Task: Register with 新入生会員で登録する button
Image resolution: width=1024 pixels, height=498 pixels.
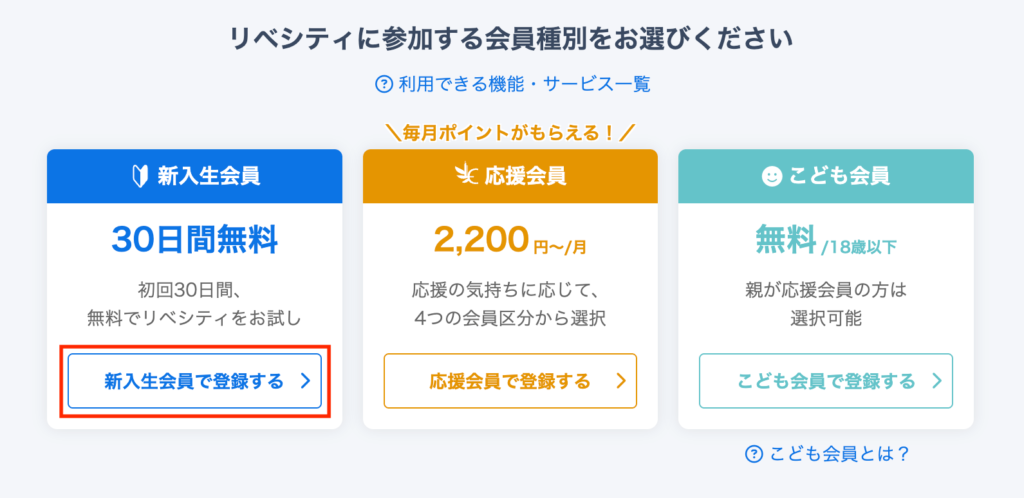Action: (x=195, y=381)
